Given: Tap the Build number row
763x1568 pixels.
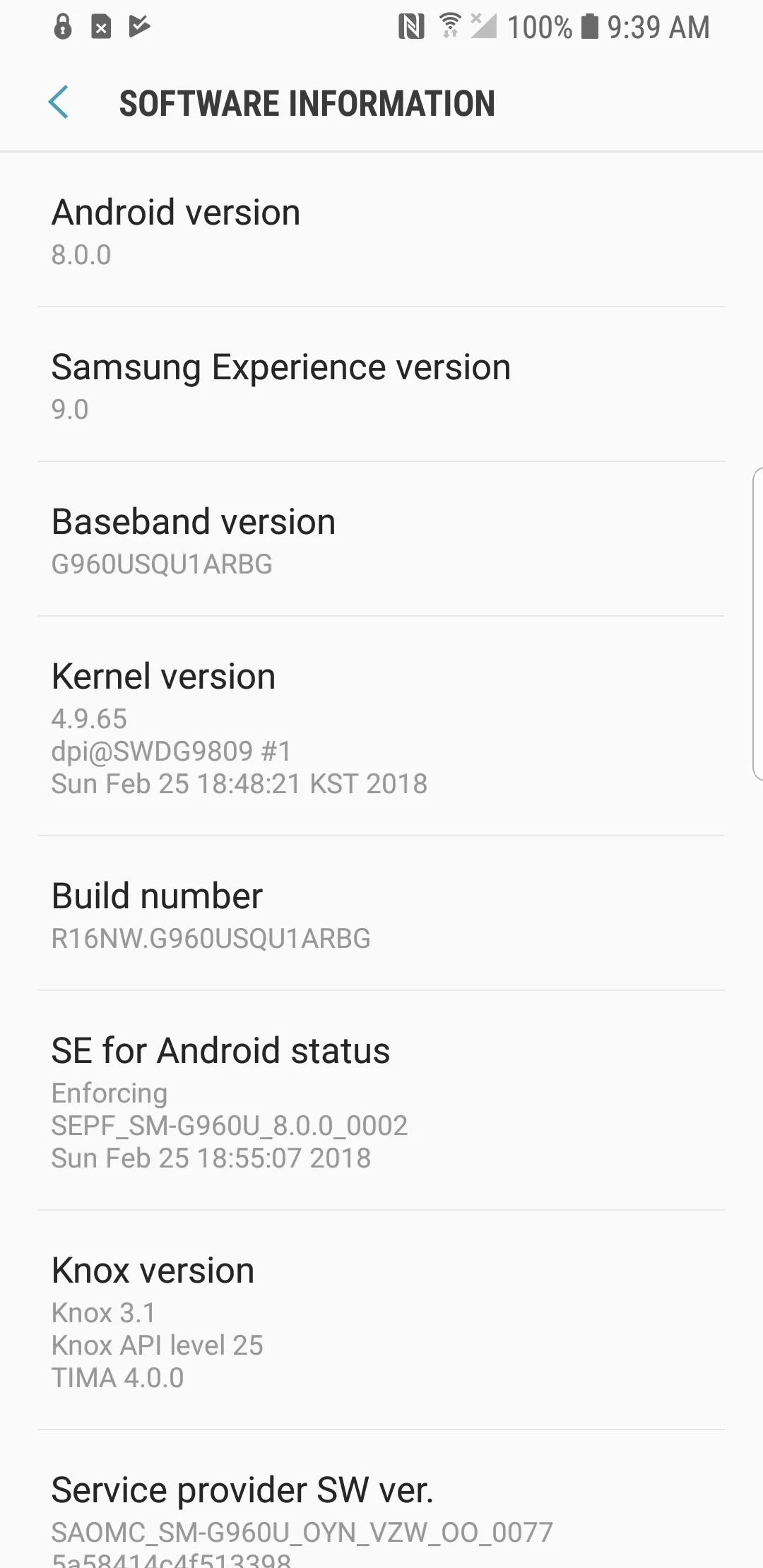Looking at the screenshot, I should [x=381, y=915].
